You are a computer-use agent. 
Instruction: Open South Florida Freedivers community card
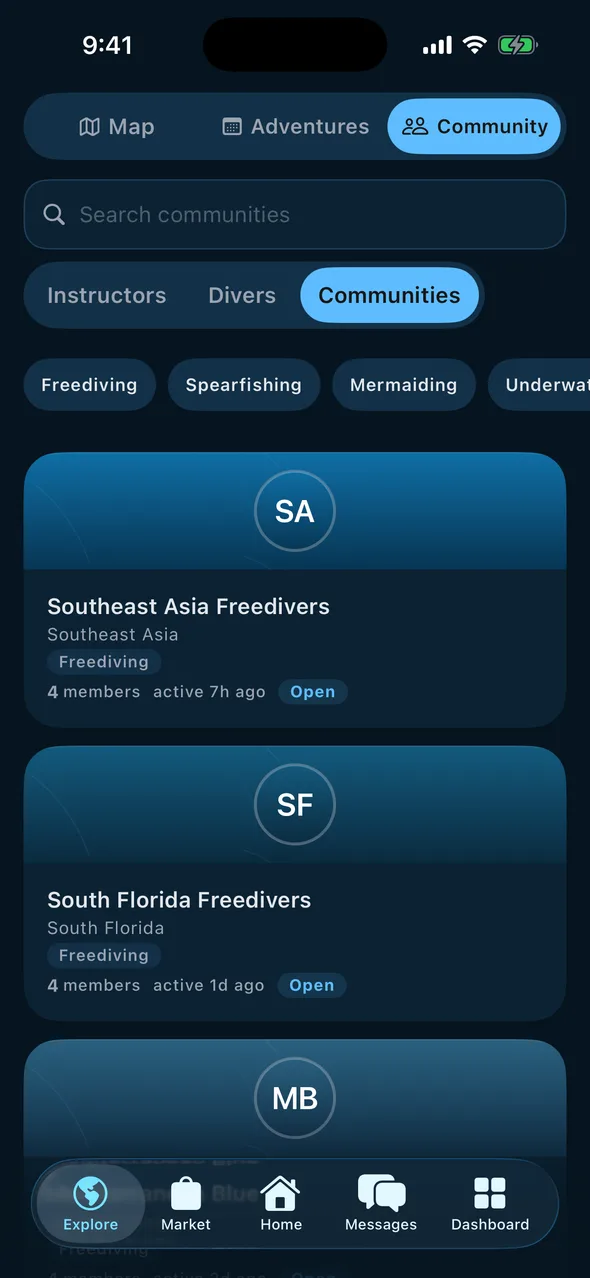coord(295,883)
